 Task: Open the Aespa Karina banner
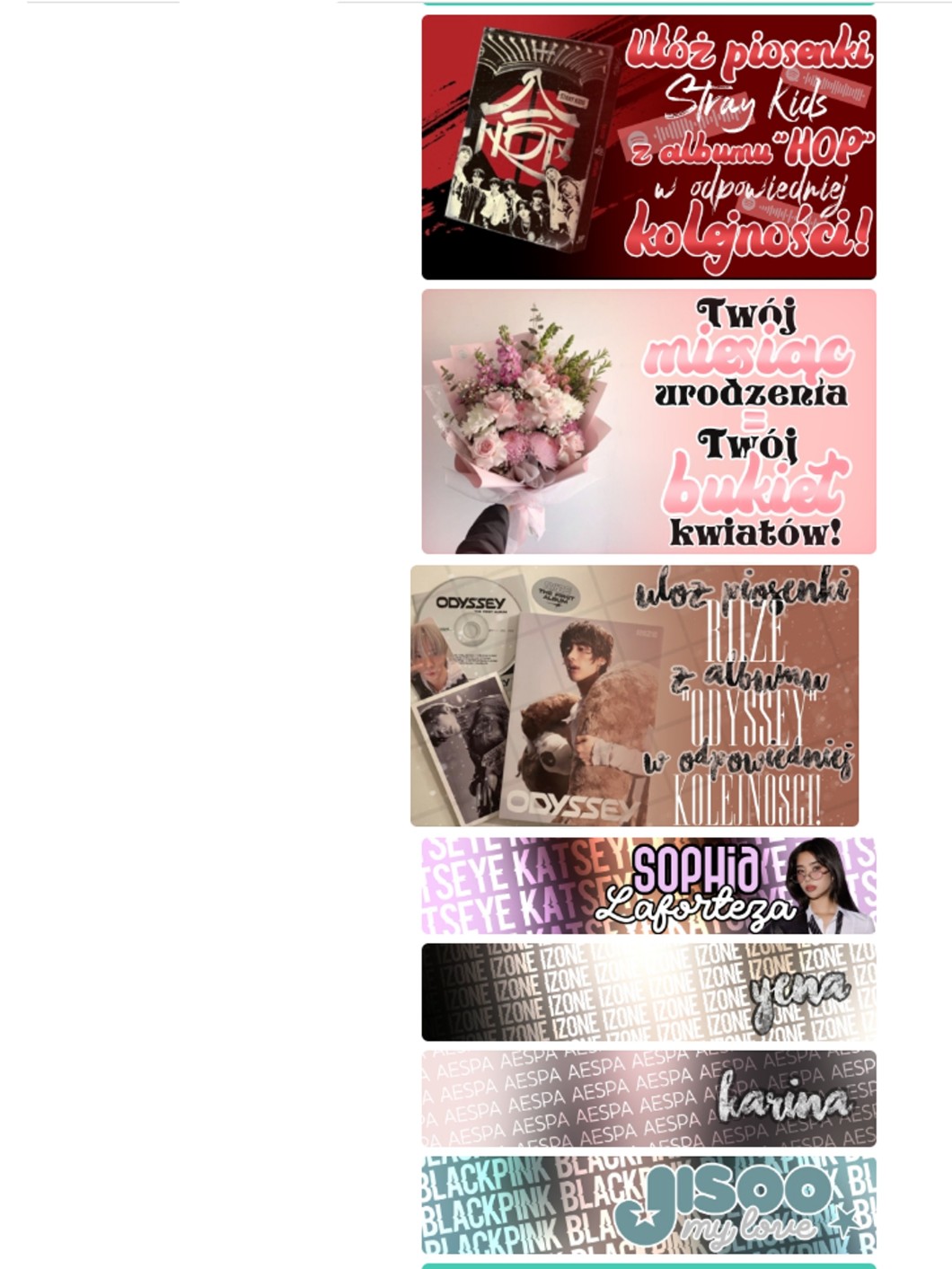pyautogui.click(x=648, y=1097)
